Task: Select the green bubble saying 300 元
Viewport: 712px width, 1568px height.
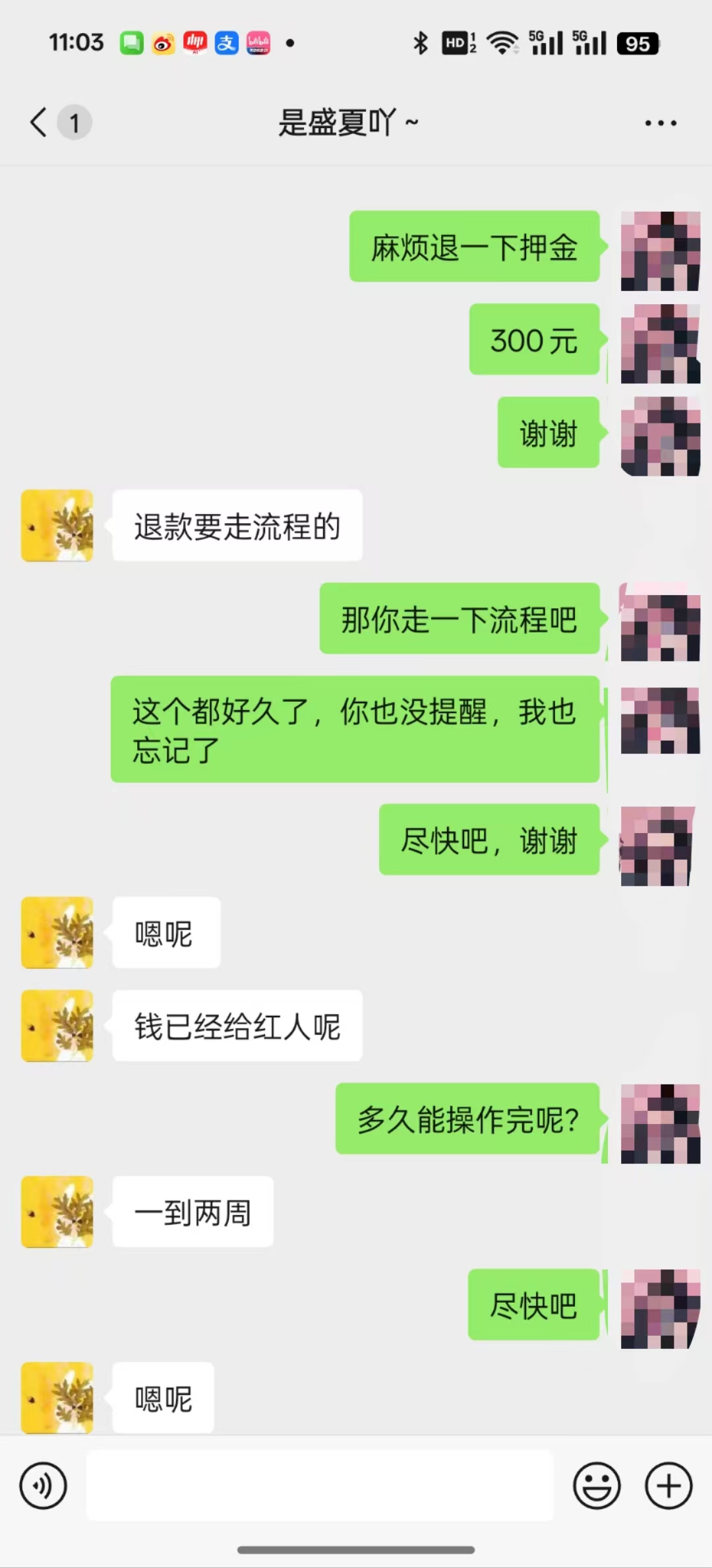Action: coord(535,340)
